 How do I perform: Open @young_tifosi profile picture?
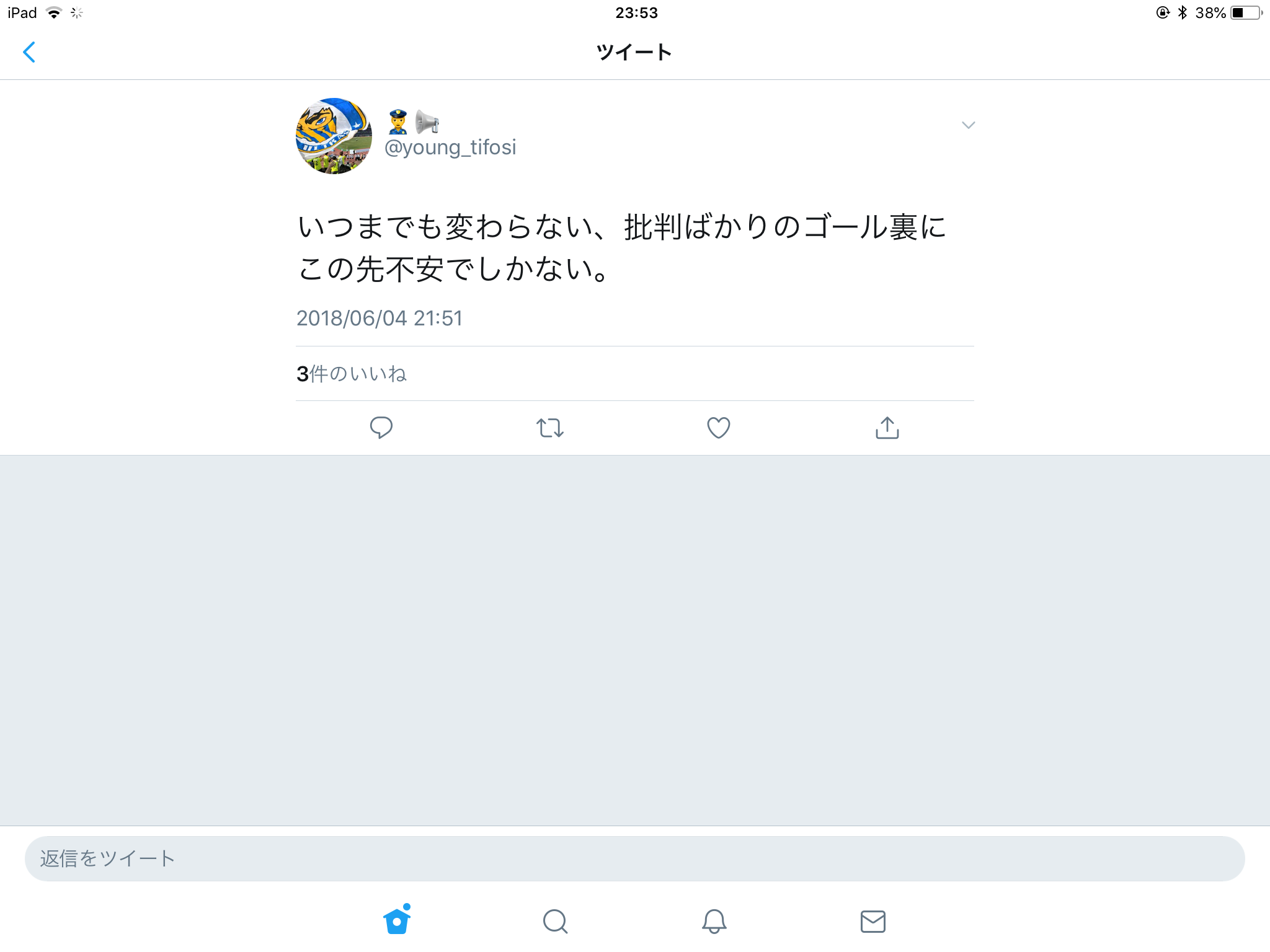(334, 136)
